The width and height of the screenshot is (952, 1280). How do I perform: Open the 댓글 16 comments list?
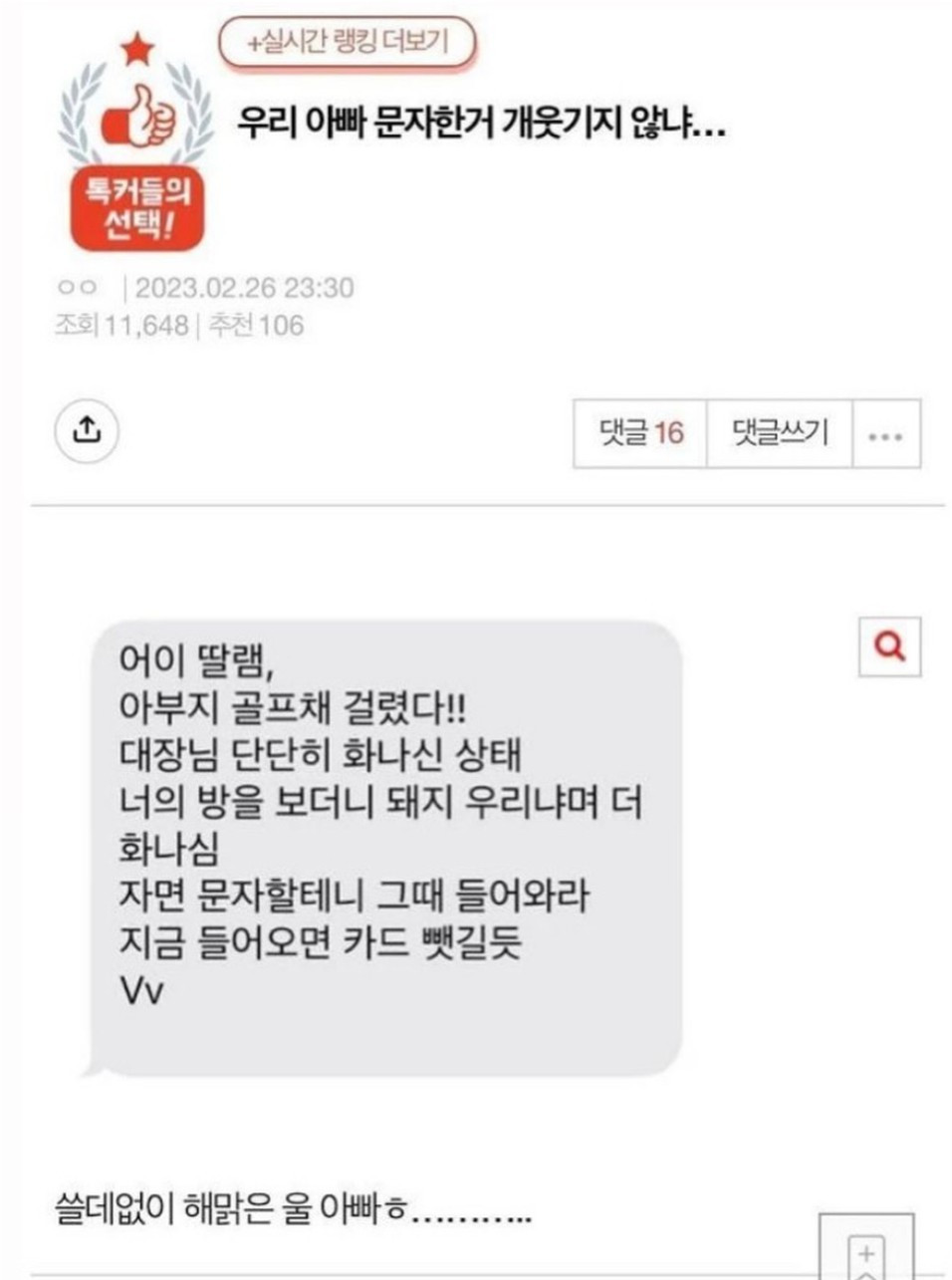[640, 433]
